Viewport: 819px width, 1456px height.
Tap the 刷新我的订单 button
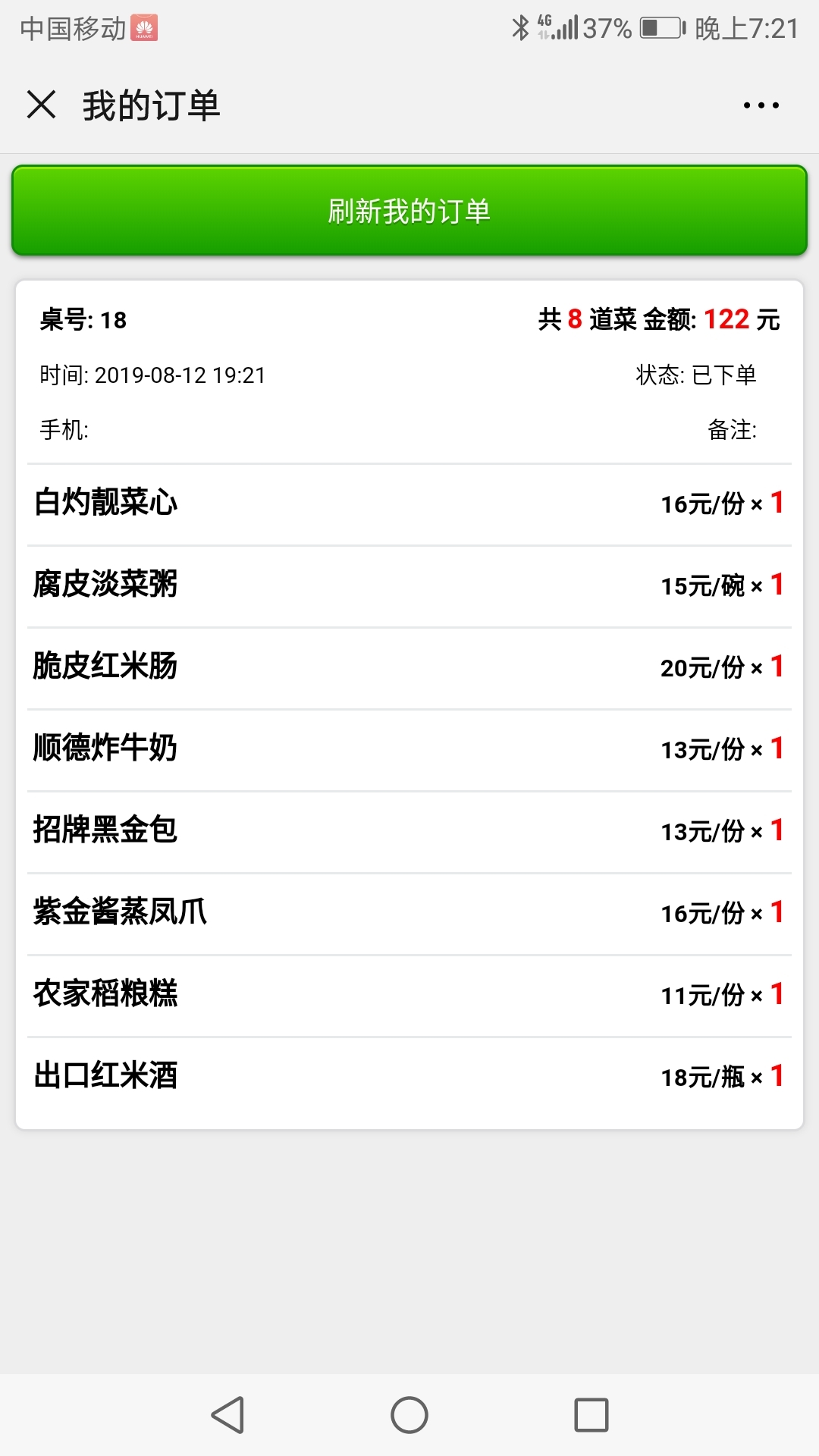coord(409,210)
